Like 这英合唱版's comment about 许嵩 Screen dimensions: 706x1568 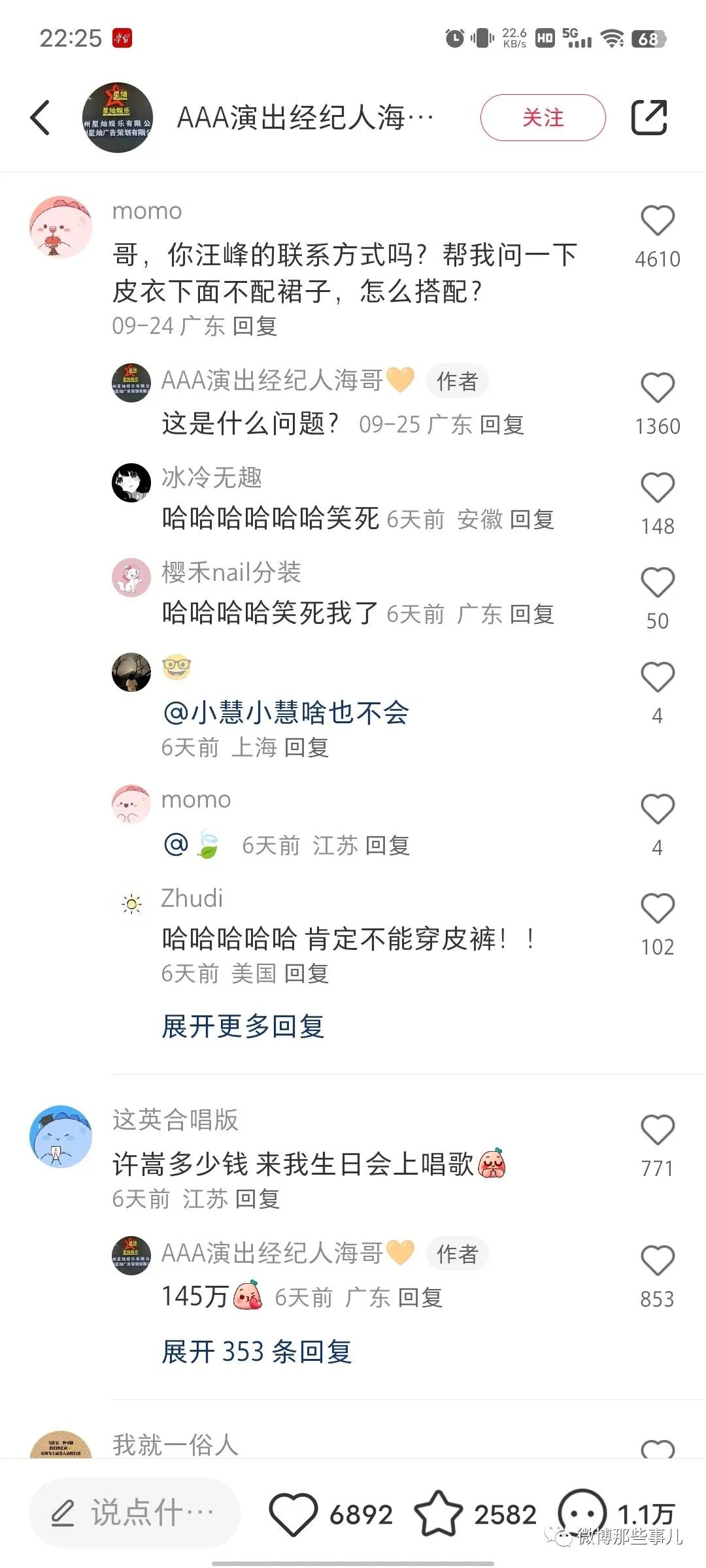click(x=657, y=1130)
